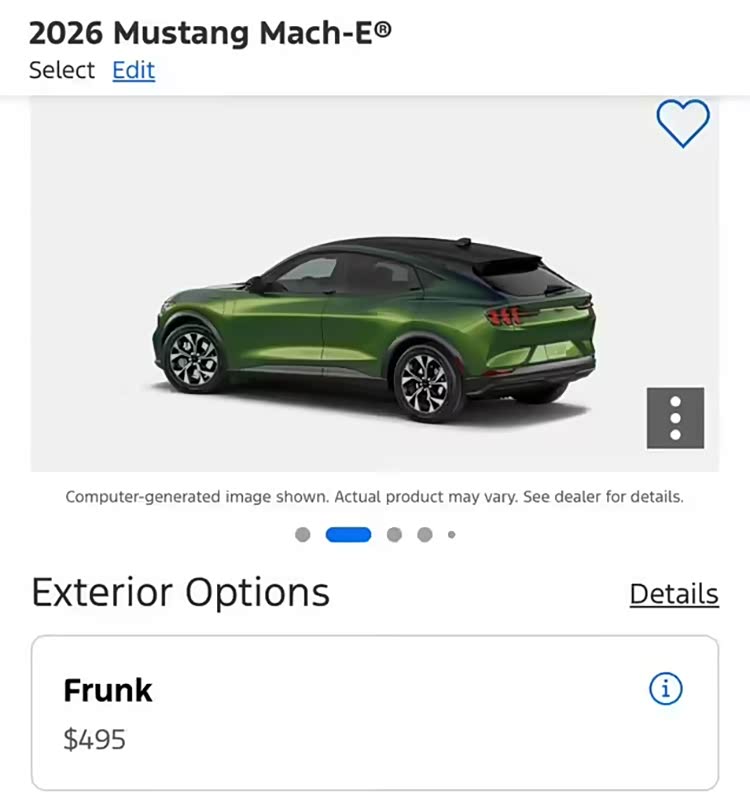The width and height of the screenshot is (750, 802).
Task: Jump to the first image indicator dot
Action: [303, 535]
